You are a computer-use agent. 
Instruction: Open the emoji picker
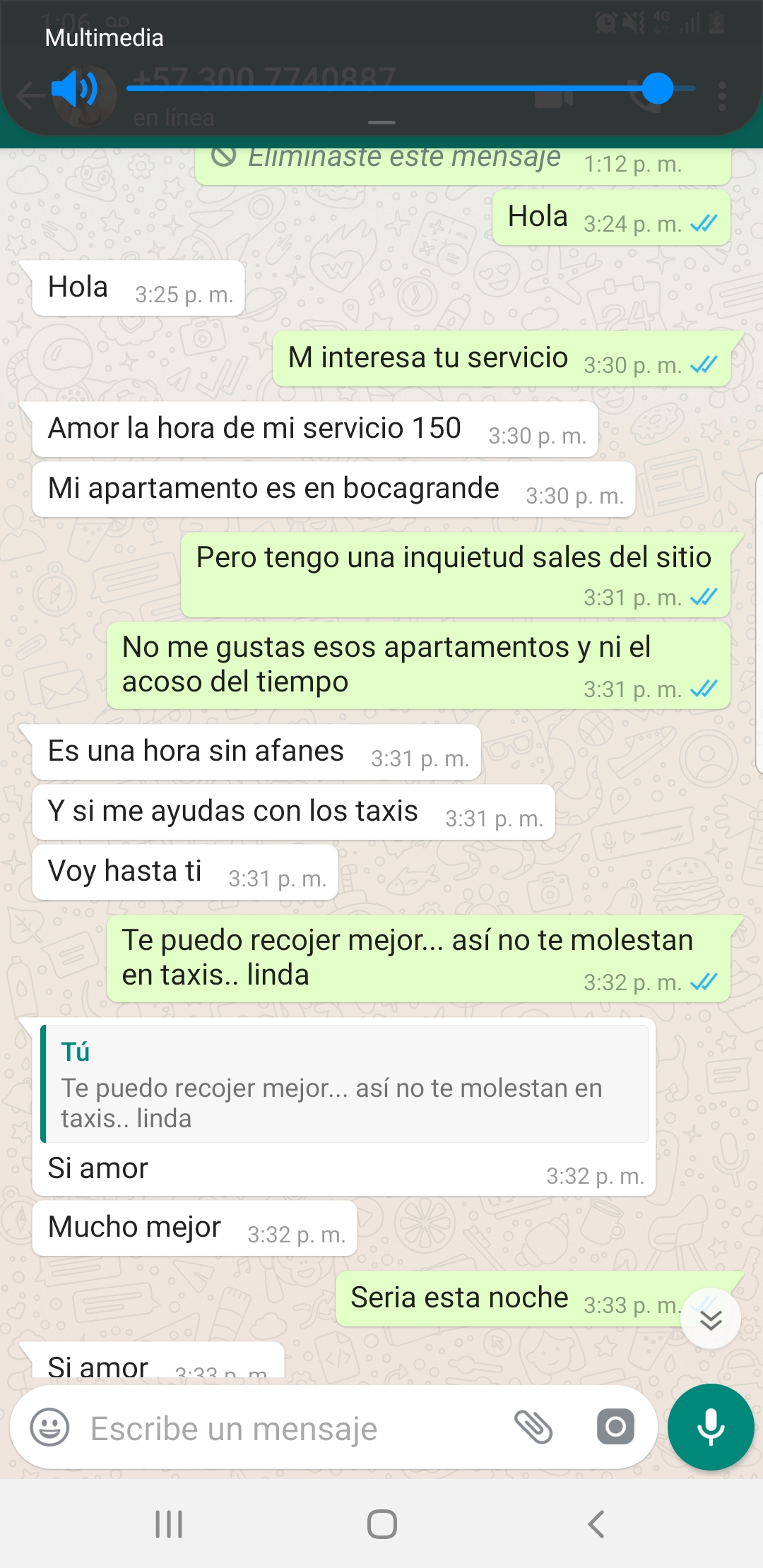49,1427
